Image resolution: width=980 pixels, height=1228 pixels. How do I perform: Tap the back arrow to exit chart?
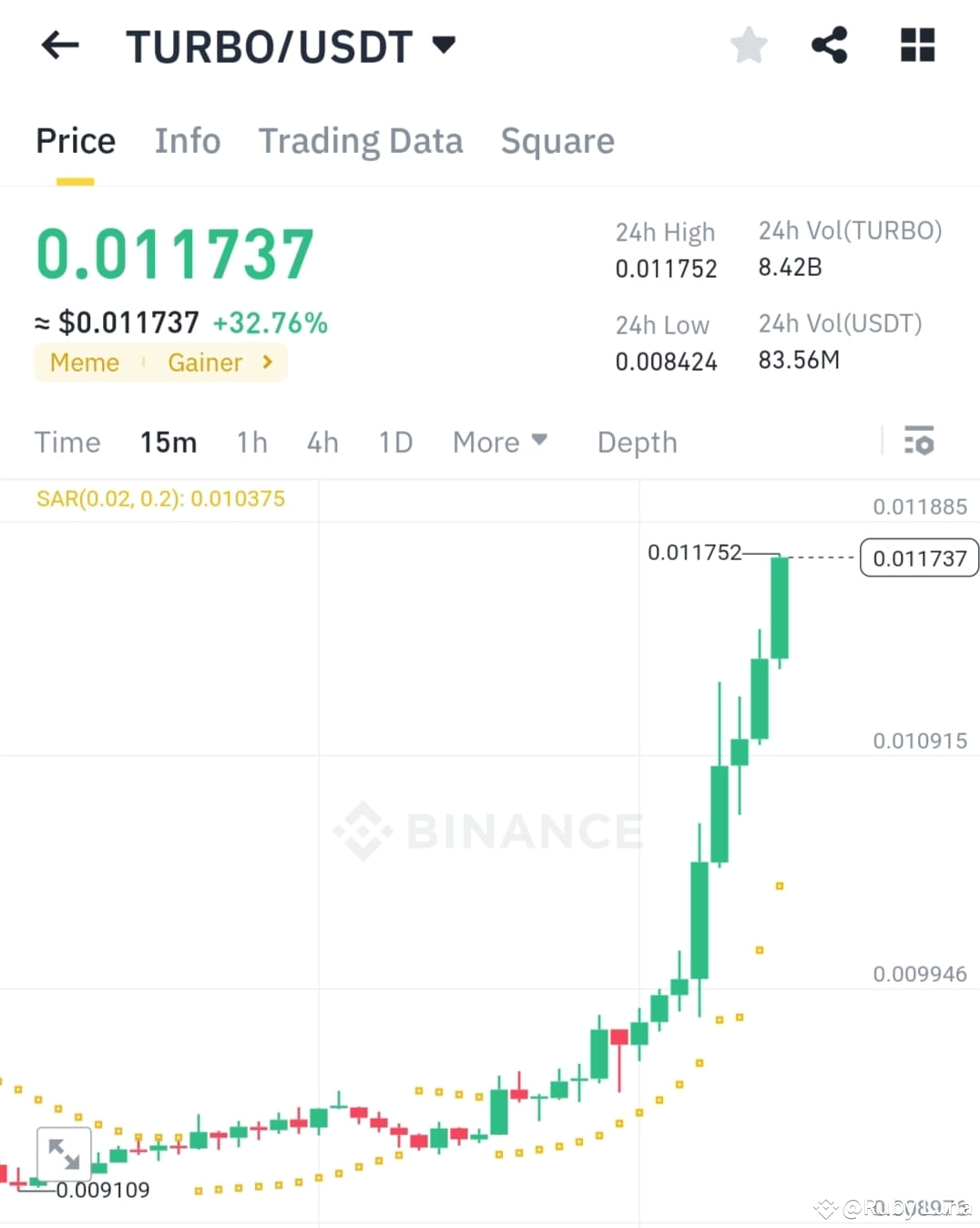point(59,45)
